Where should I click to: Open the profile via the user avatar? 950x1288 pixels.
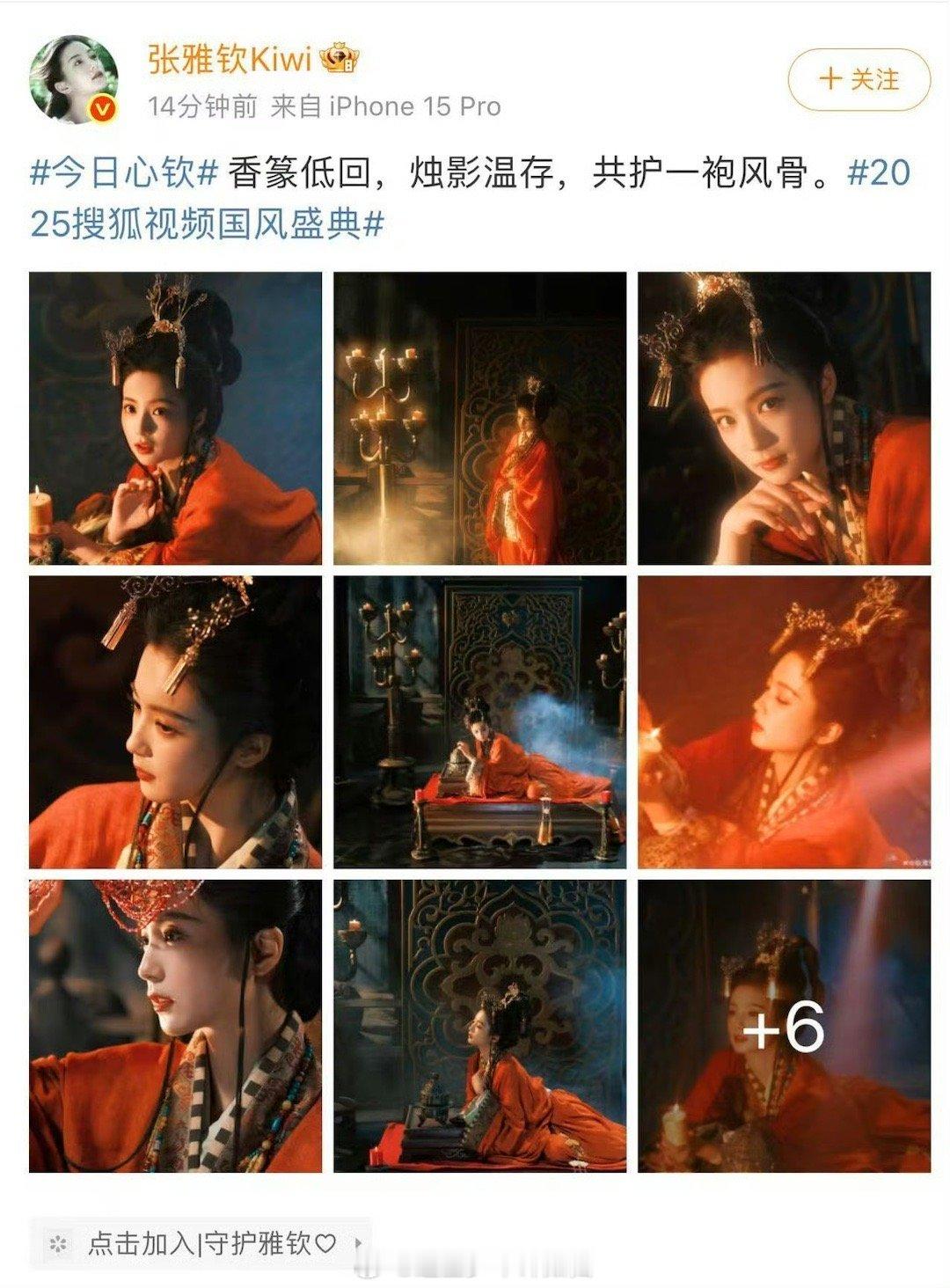pyautogui.click(x=75, y=75)
